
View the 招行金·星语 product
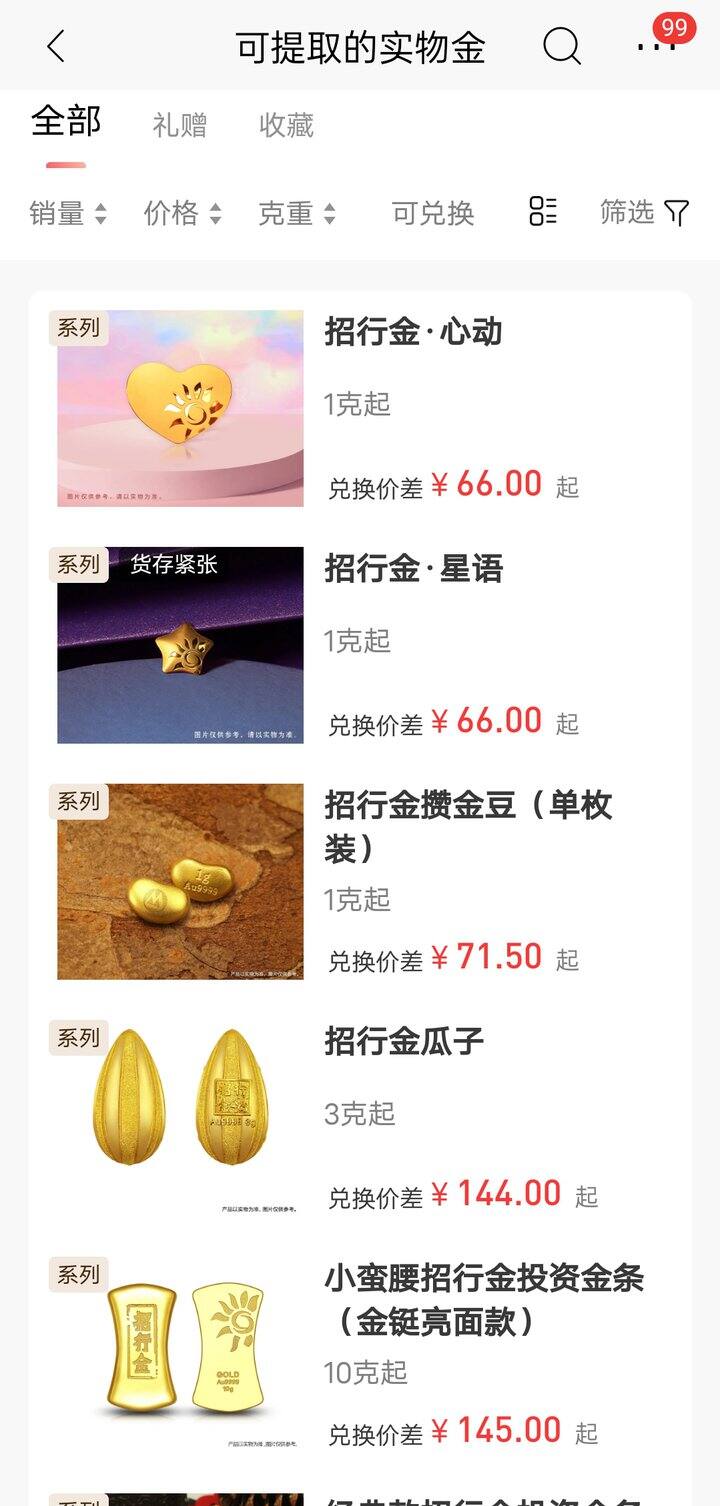[x=412, y=569]
